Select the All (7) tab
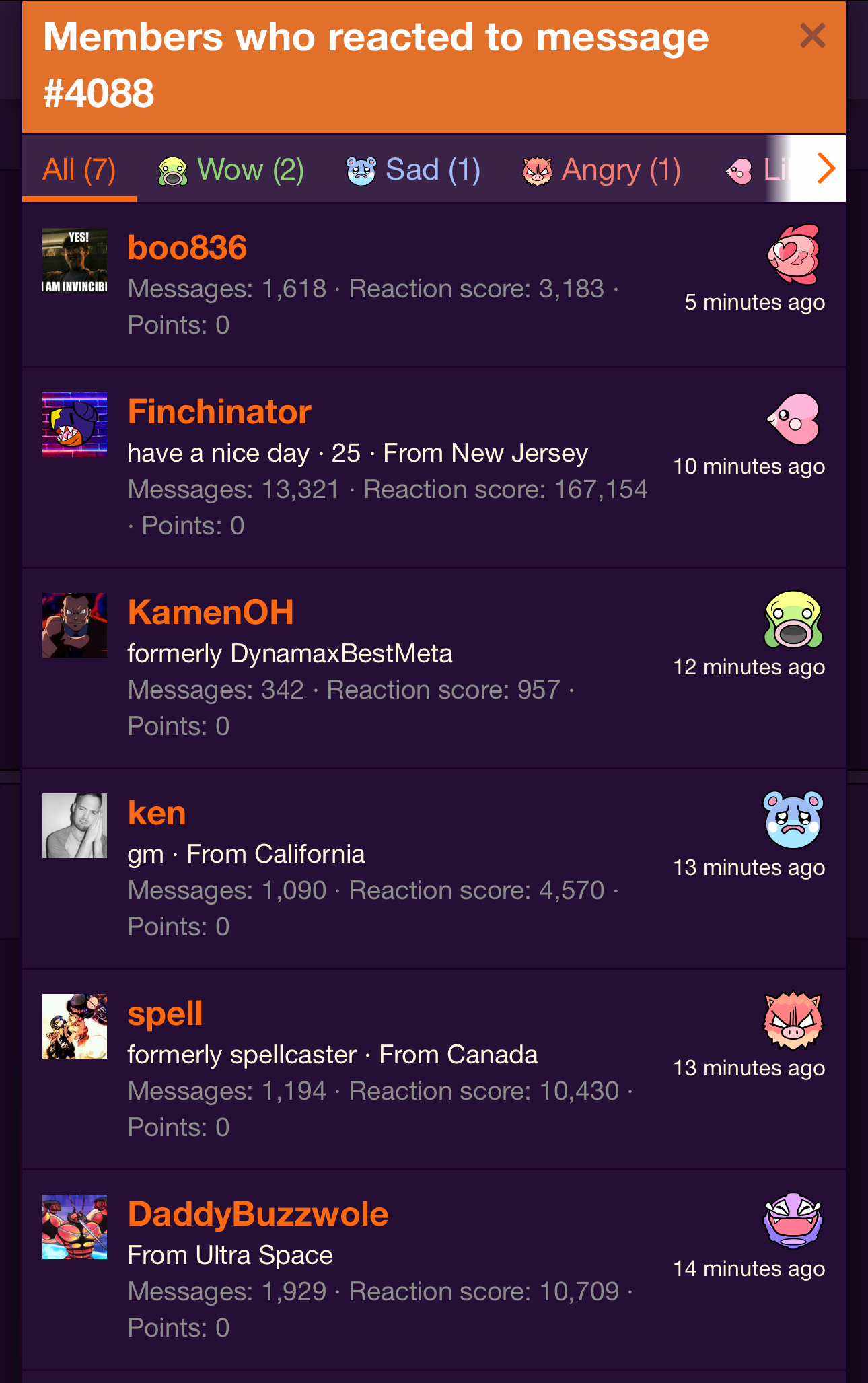 click(79, 170)
